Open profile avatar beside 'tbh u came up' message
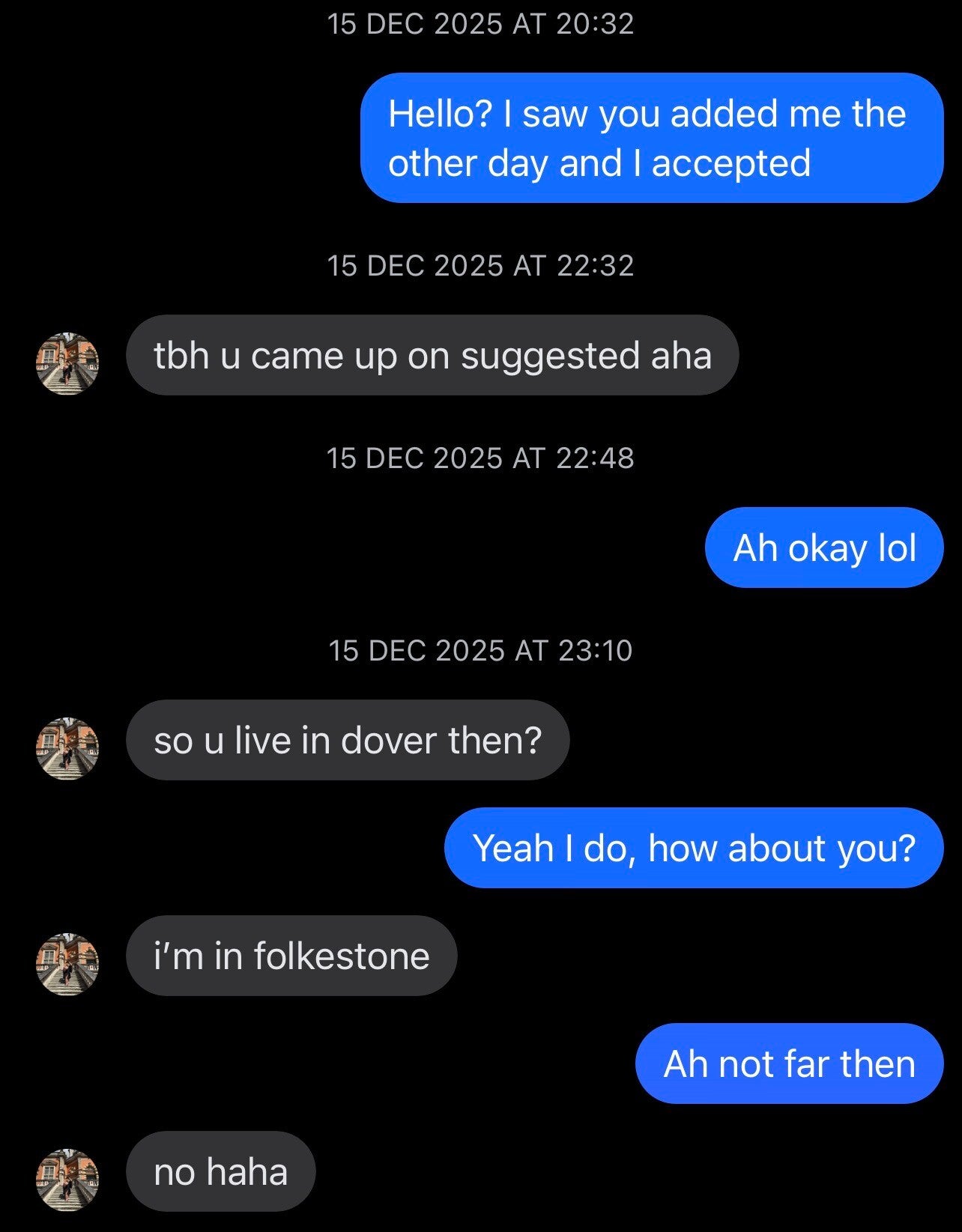Screen dimensions: 962x1232 point(67,363)
